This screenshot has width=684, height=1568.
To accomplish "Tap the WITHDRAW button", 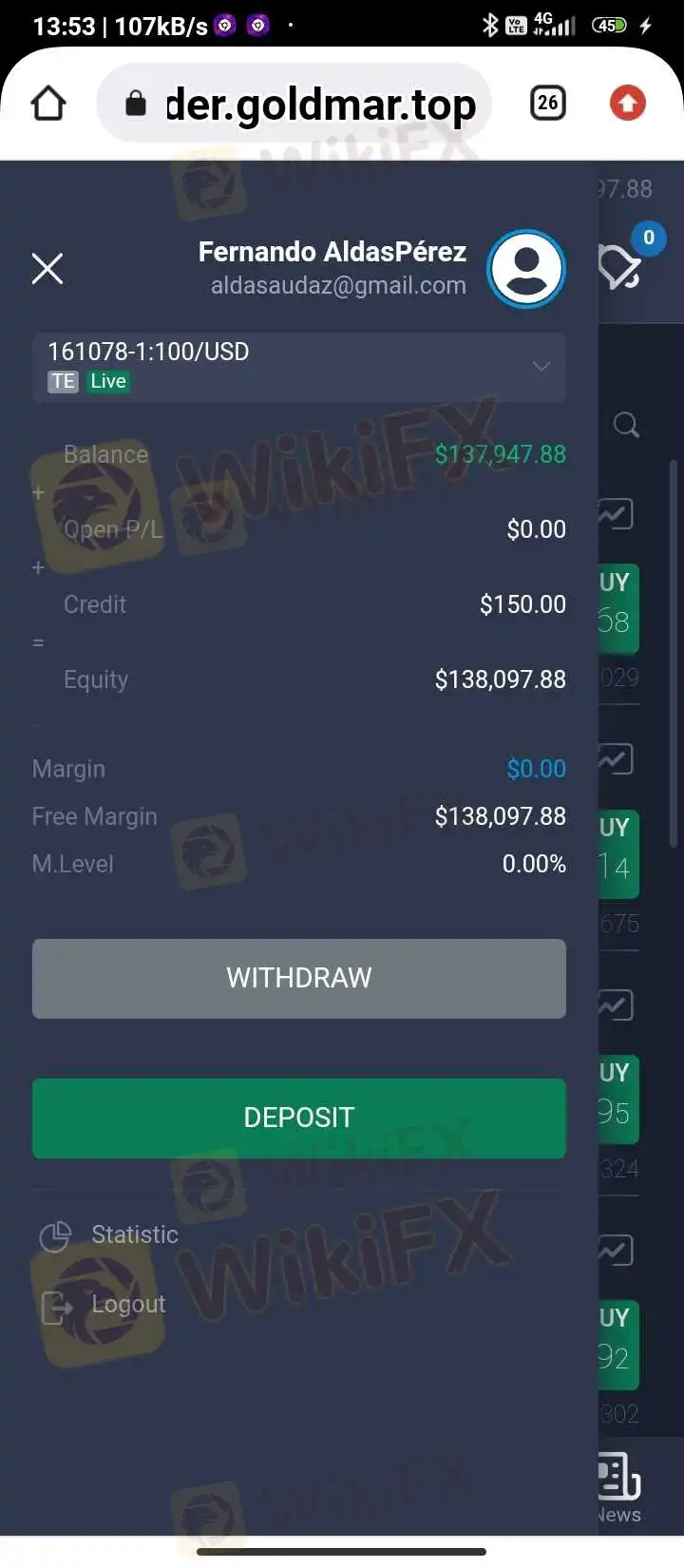I will (299, 978).
